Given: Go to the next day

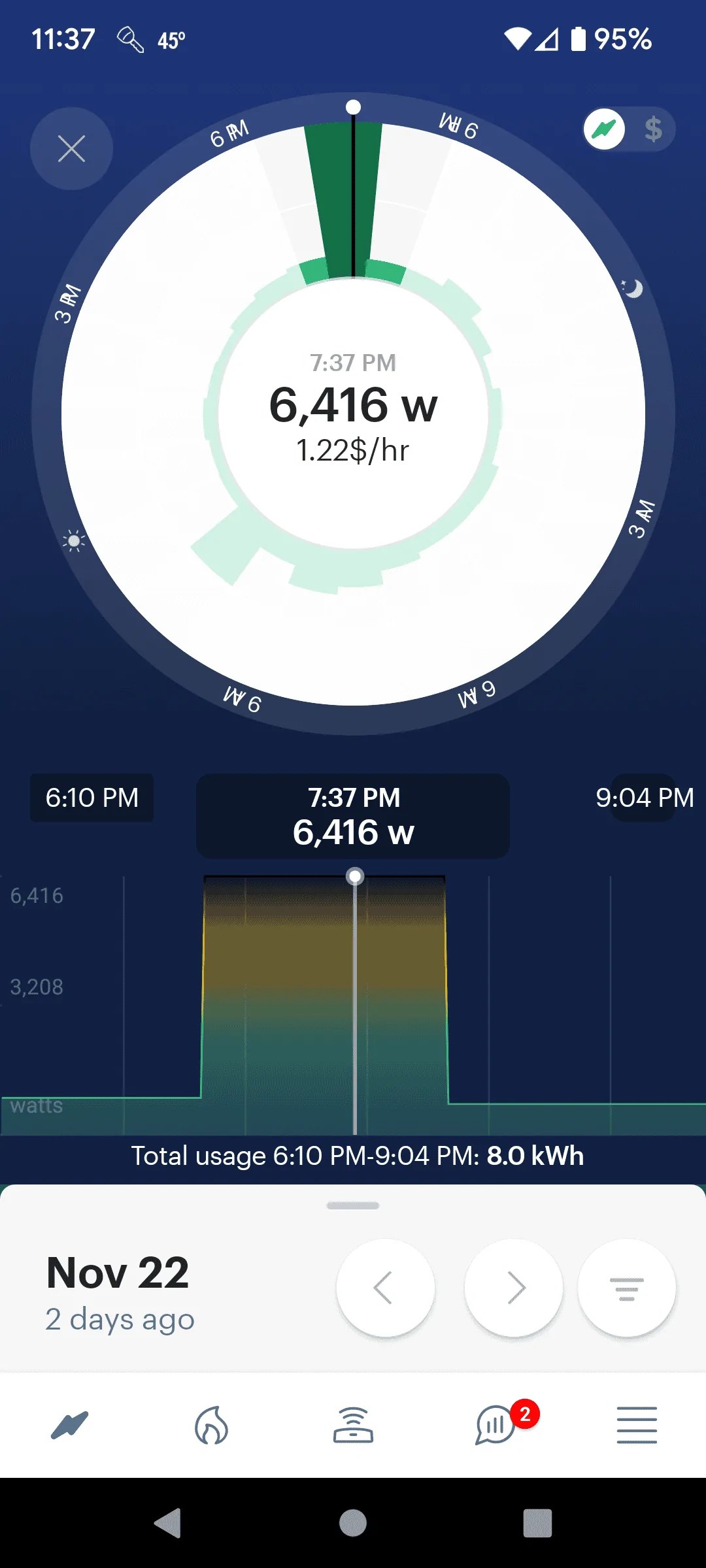Looking at the screenshot, I should coord(514,1288).
